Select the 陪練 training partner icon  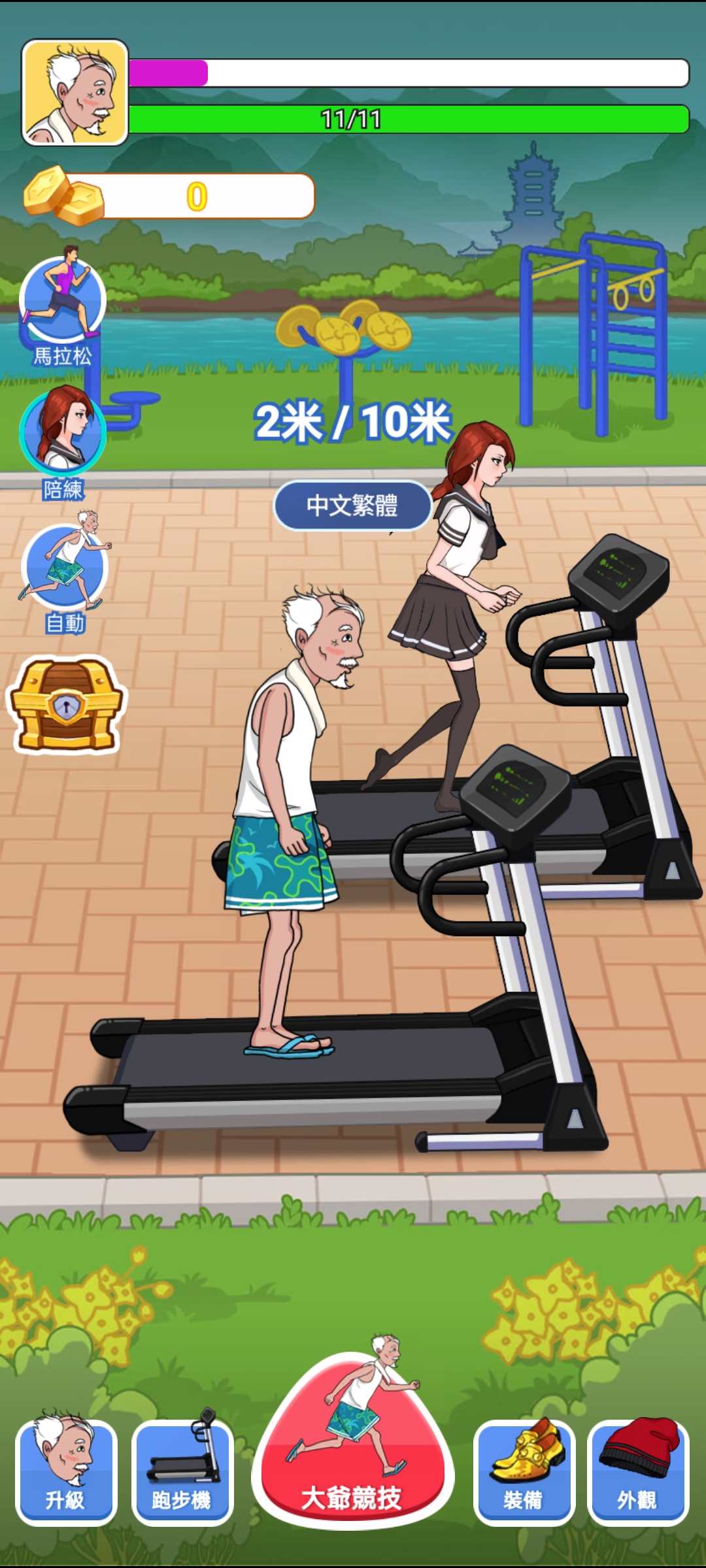click(62, 434)
